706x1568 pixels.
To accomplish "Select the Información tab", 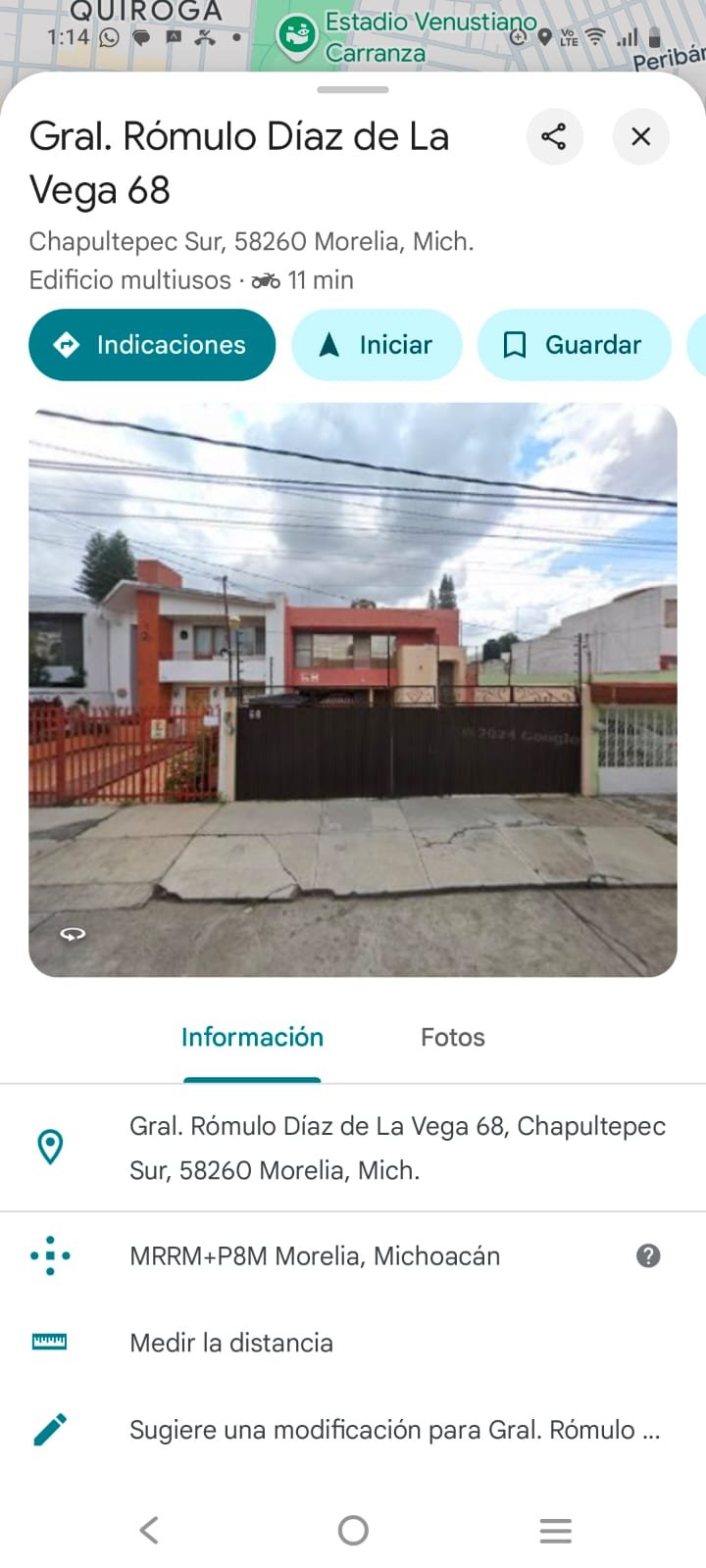I will click(x=252, y=1037).
